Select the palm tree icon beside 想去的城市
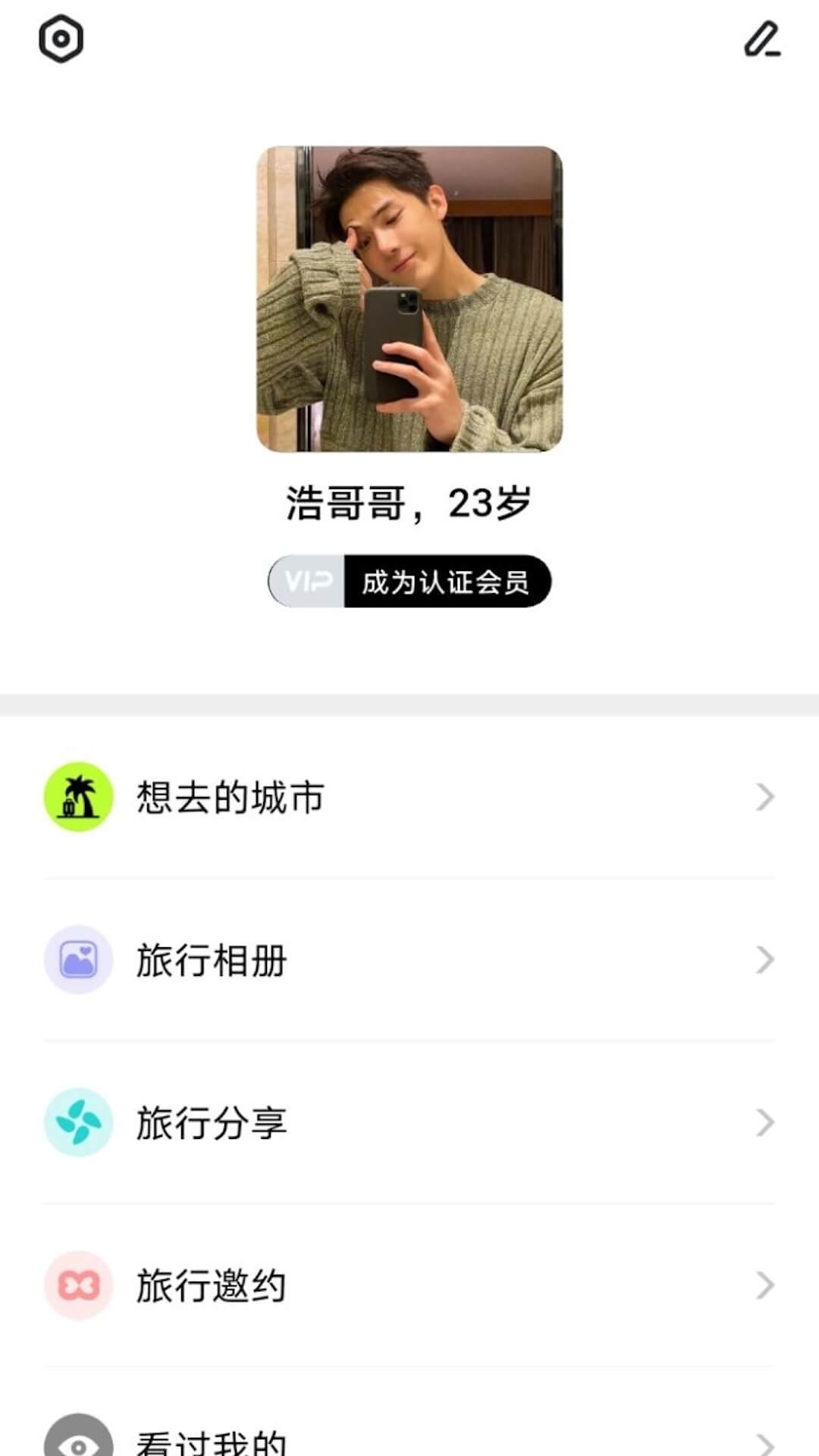819x1456 pixels. [x=78, y=798]
